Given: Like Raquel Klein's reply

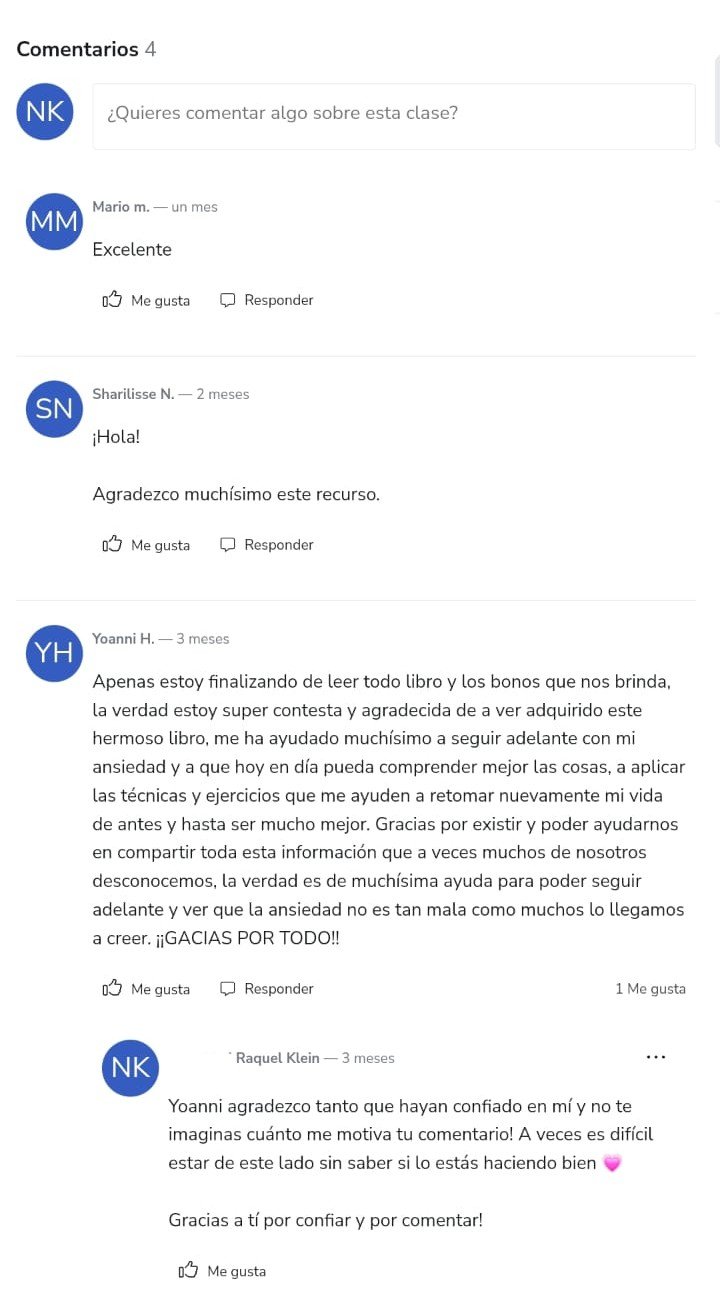Looking at the screenshot, I should point(222,1271).
